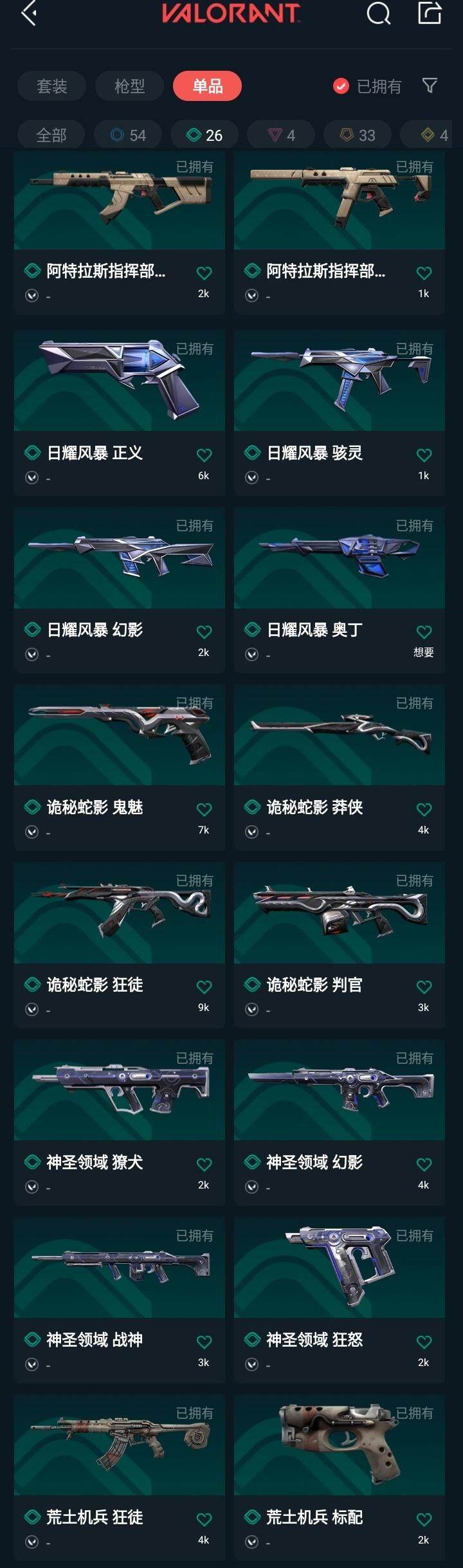
Task: Like the 诡秘蛇影 判官 skin
Action: (x=424, y=987)
